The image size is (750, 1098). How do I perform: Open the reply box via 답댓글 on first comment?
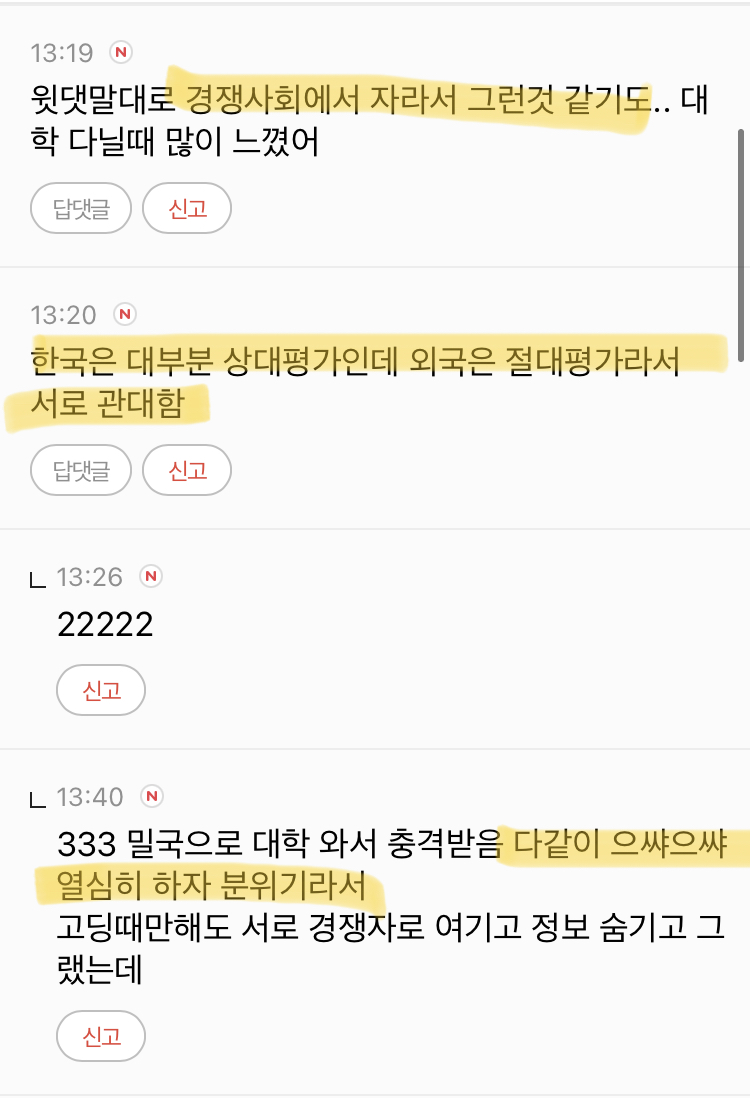click(80, 208)
